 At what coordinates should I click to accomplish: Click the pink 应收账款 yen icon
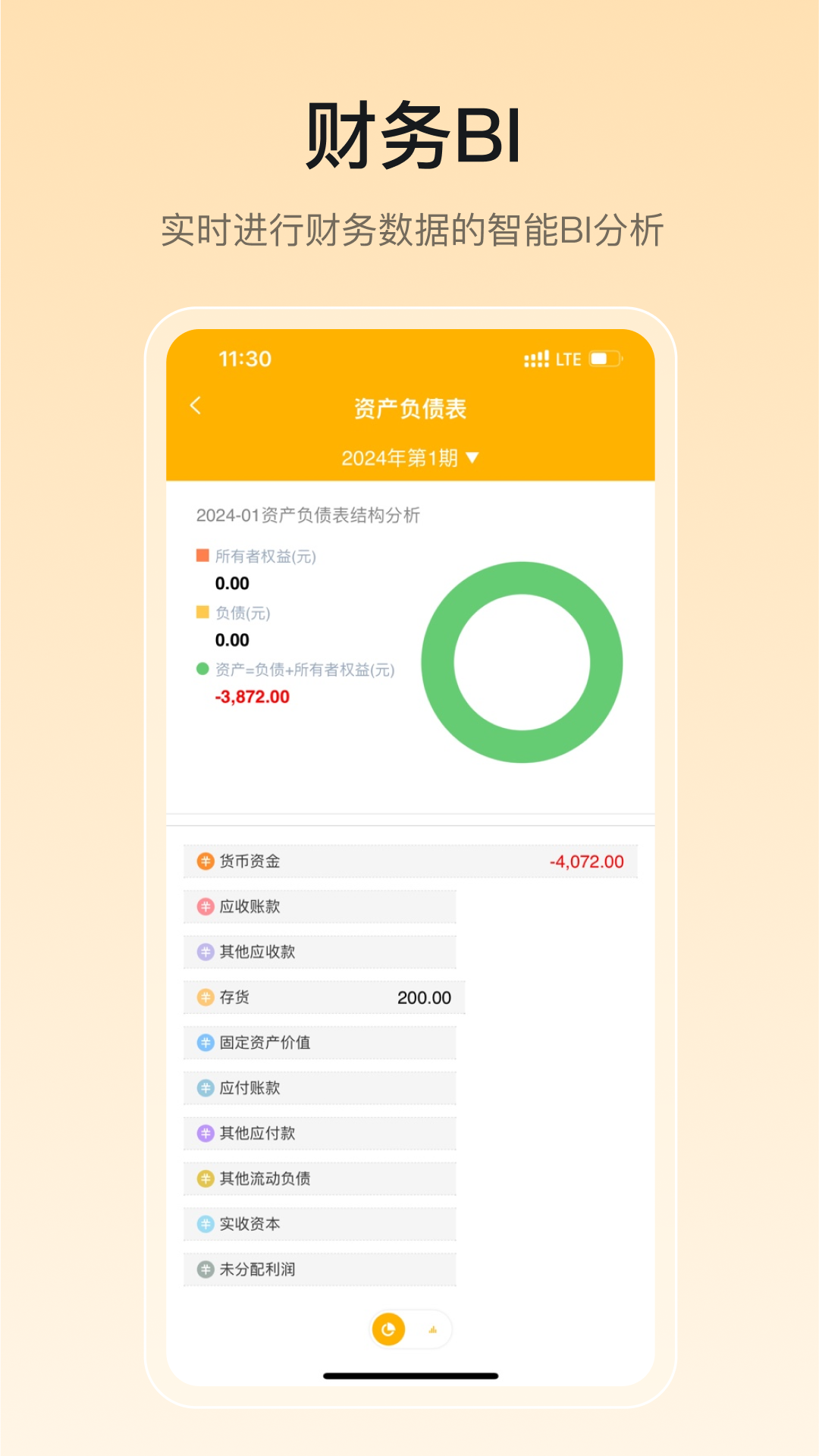point(203,906)
